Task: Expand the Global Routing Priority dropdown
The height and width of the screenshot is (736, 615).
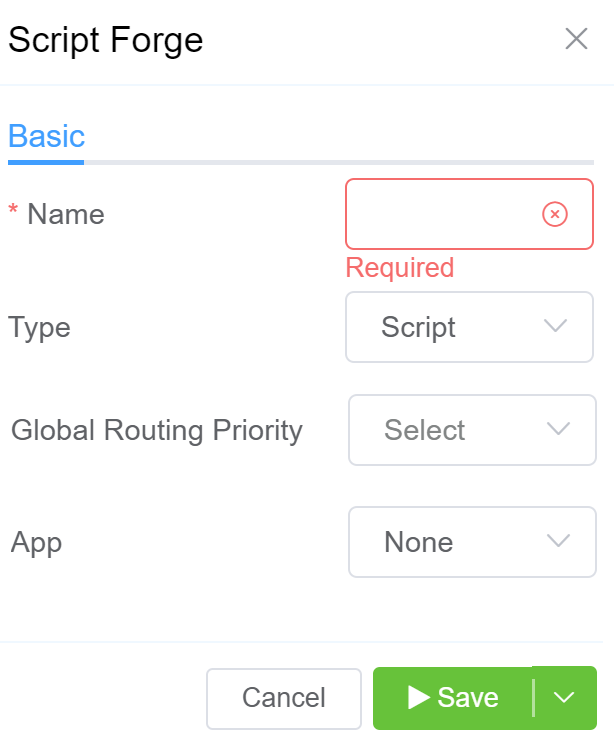Action: (x=472, y=430)
